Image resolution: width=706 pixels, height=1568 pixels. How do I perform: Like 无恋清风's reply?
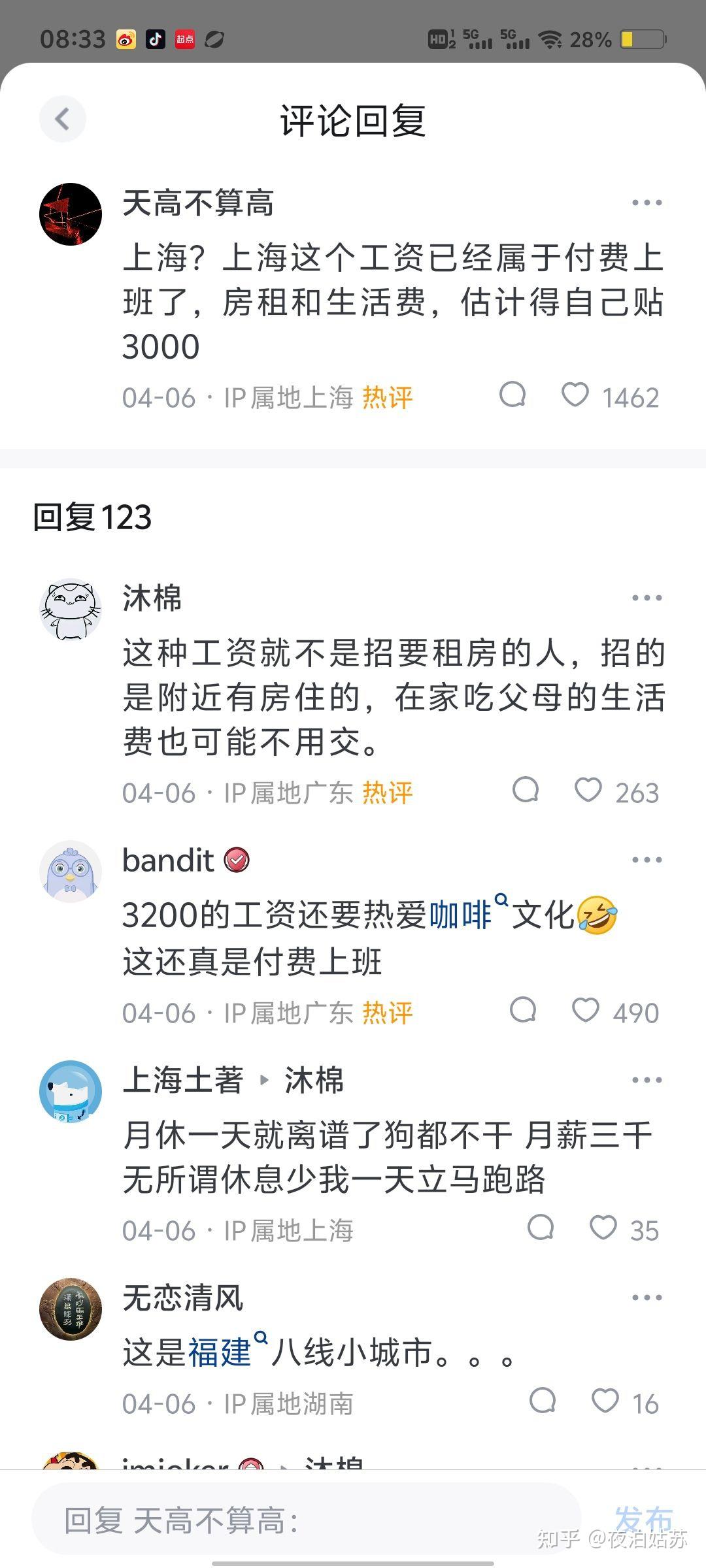(605, 1401)
